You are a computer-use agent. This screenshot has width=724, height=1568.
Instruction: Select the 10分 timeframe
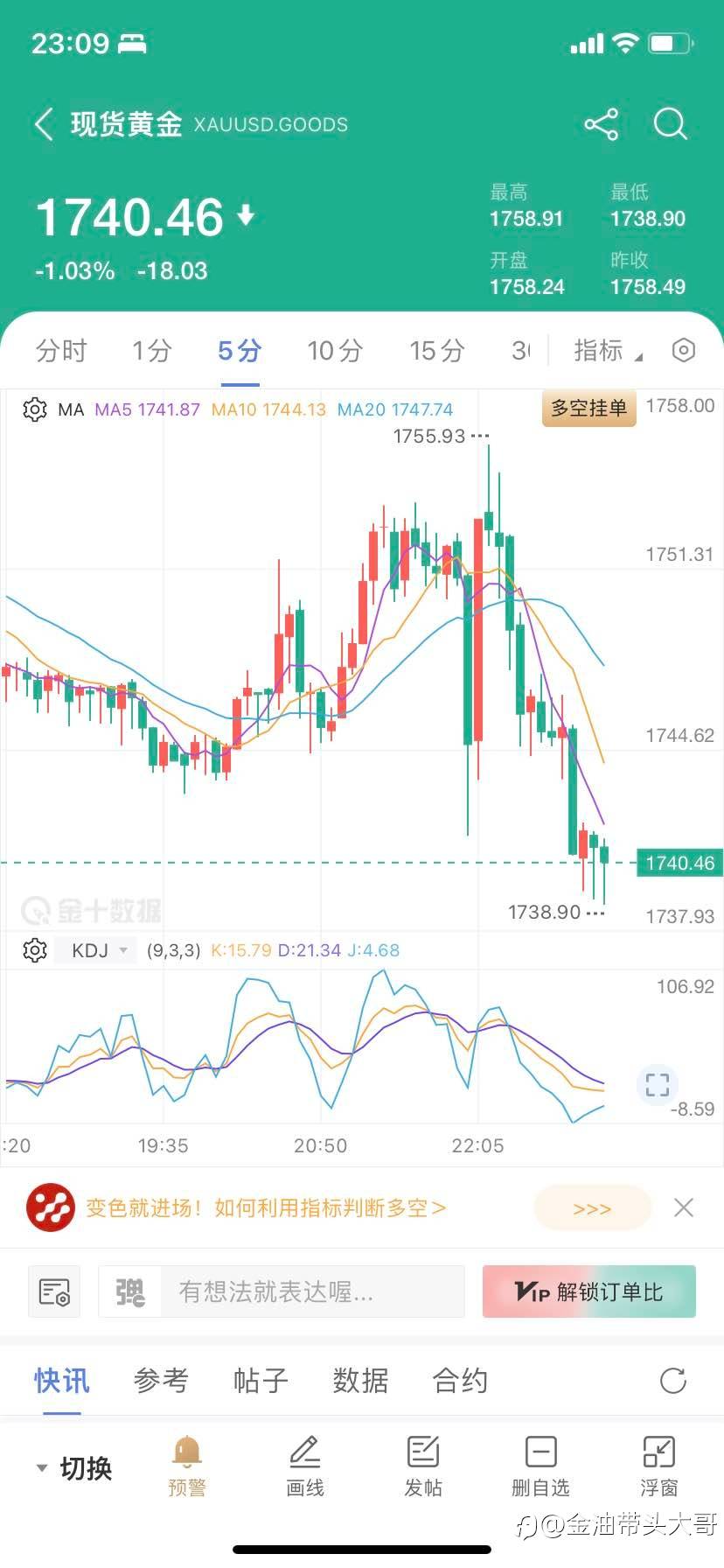(x=335, y=351)
